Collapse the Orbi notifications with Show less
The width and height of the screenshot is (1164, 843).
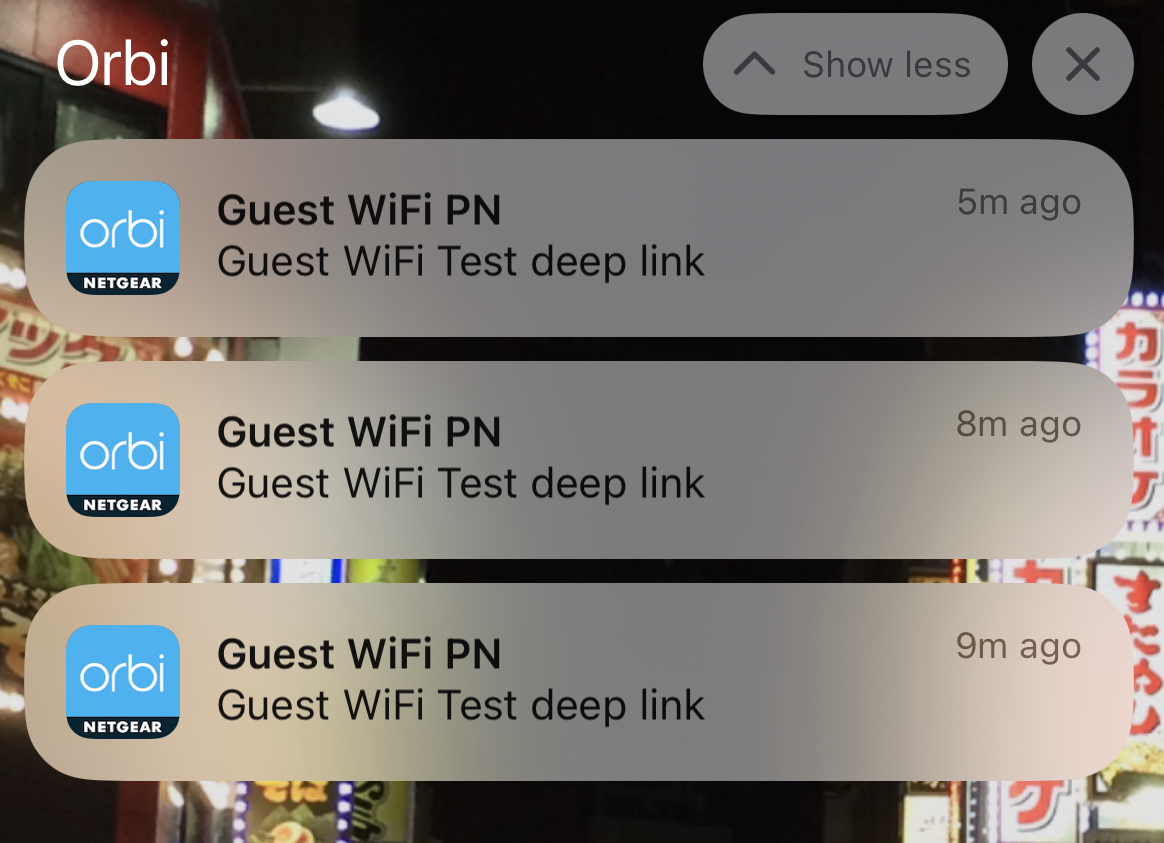855,65
